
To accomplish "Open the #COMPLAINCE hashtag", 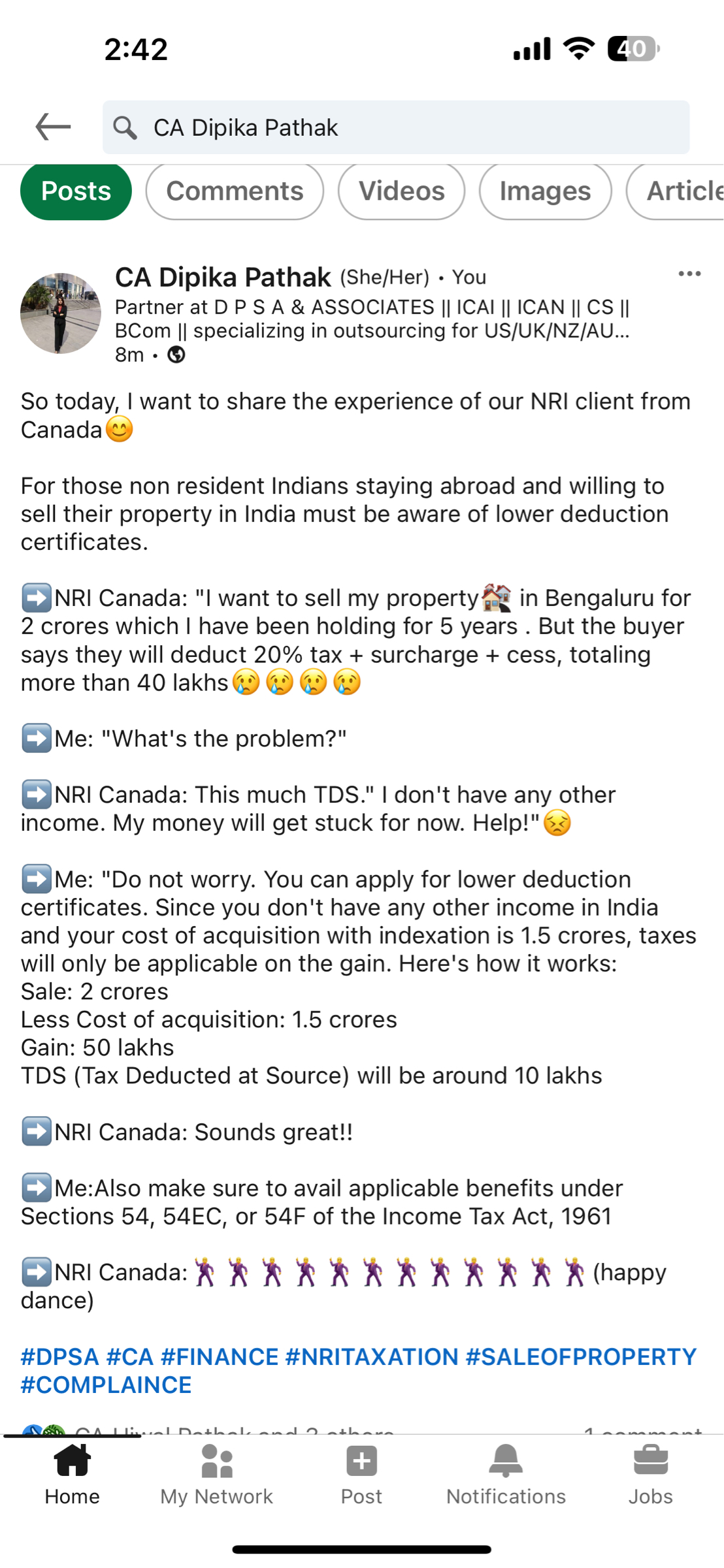I will [x=106, y=1385].
